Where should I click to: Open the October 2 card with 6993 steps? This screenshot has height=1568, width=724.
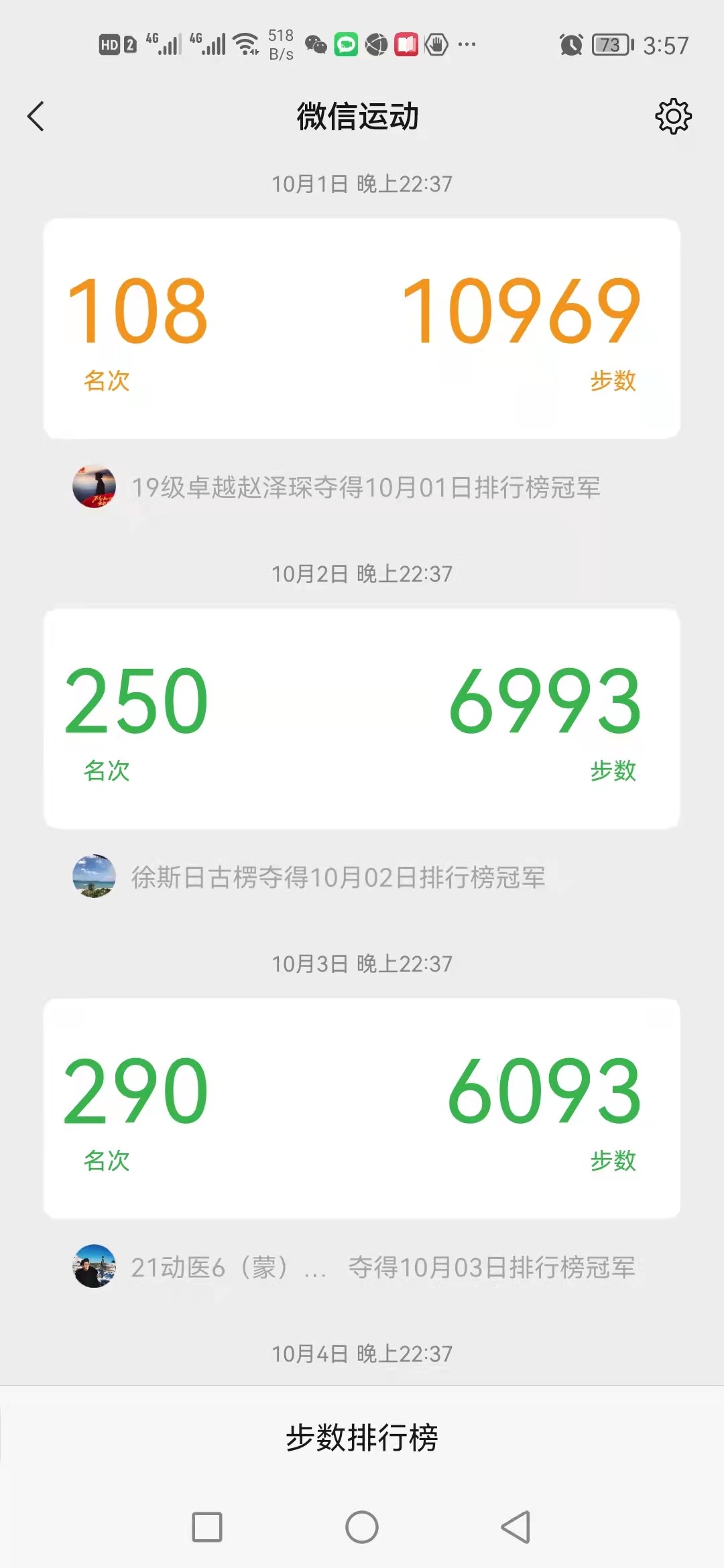[x=362, y=718]
